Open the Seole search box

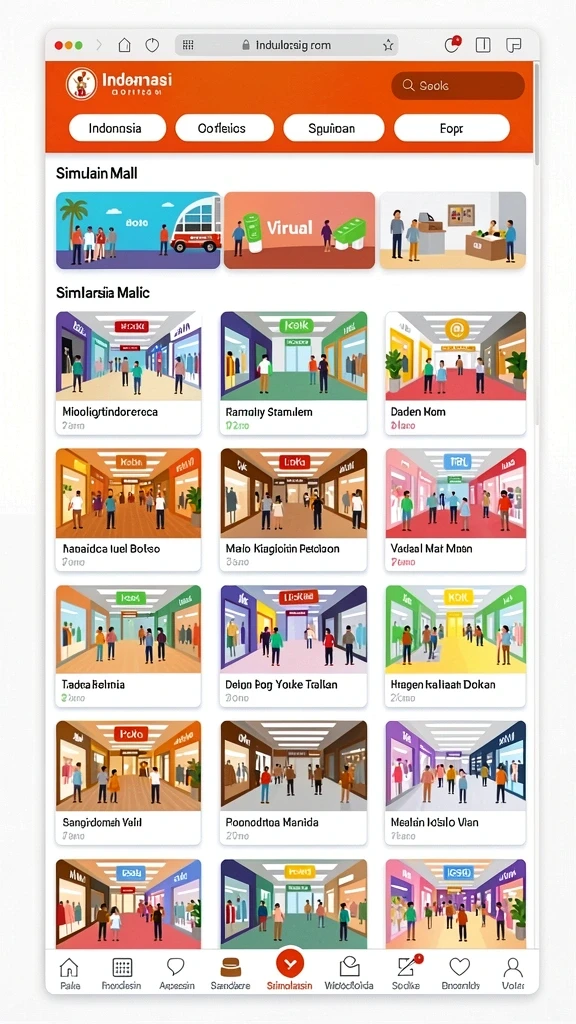coord(458,86)
